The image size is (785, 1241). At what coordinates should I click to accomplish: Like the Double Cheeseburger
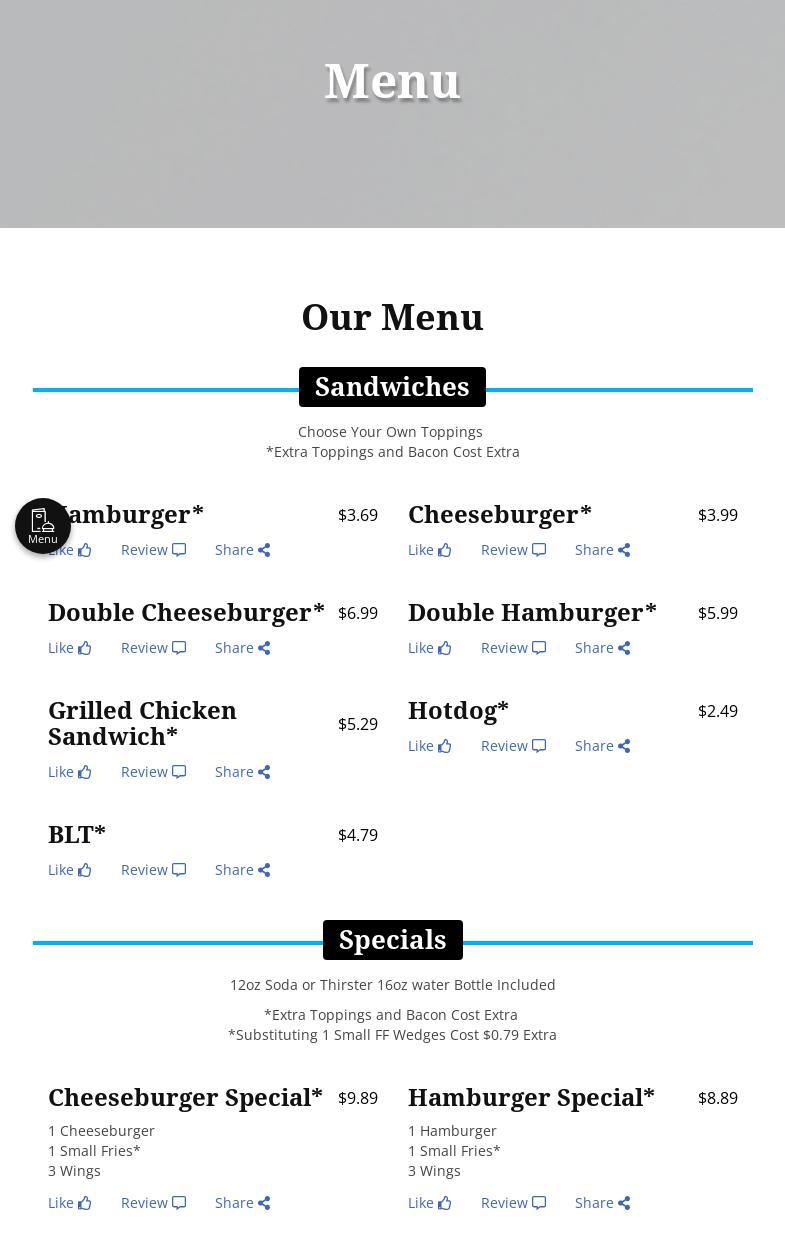pyautogui.click(x=69, y=648)
